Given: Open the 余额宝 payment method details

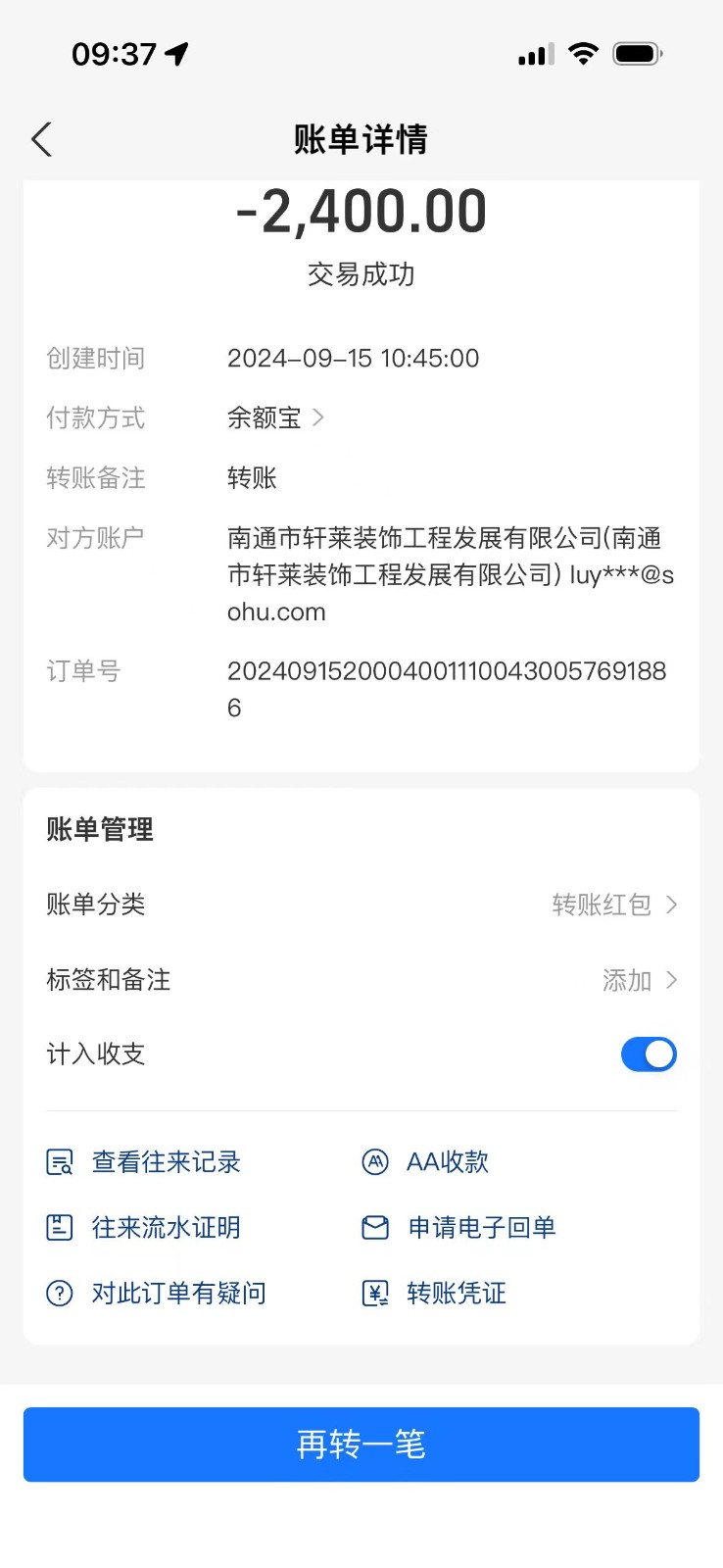Looking at the screenshot, I should pyautogui.click(x=274, y=418).
